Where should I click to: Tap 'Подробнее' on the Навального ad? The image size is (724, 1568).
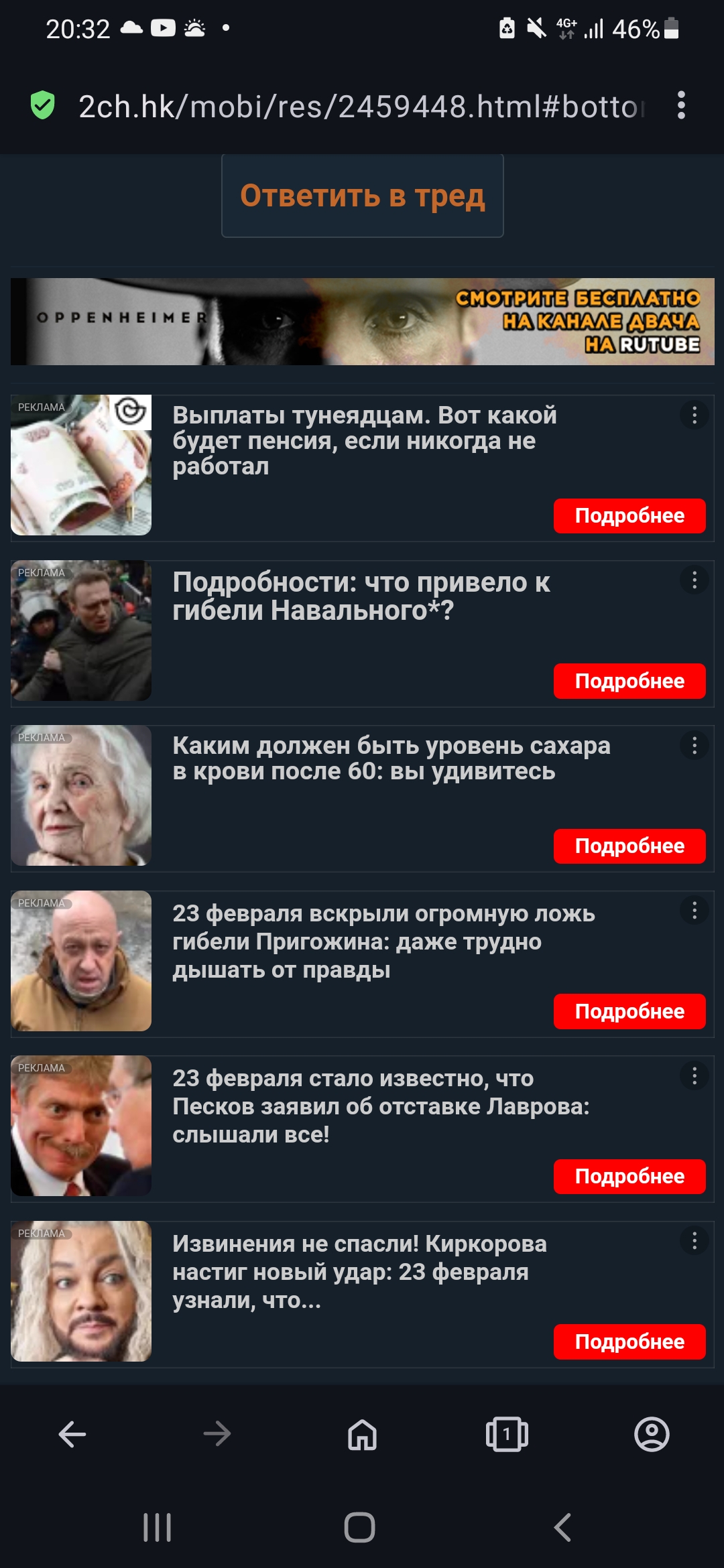pyautogui.click(x=629, y=681)
